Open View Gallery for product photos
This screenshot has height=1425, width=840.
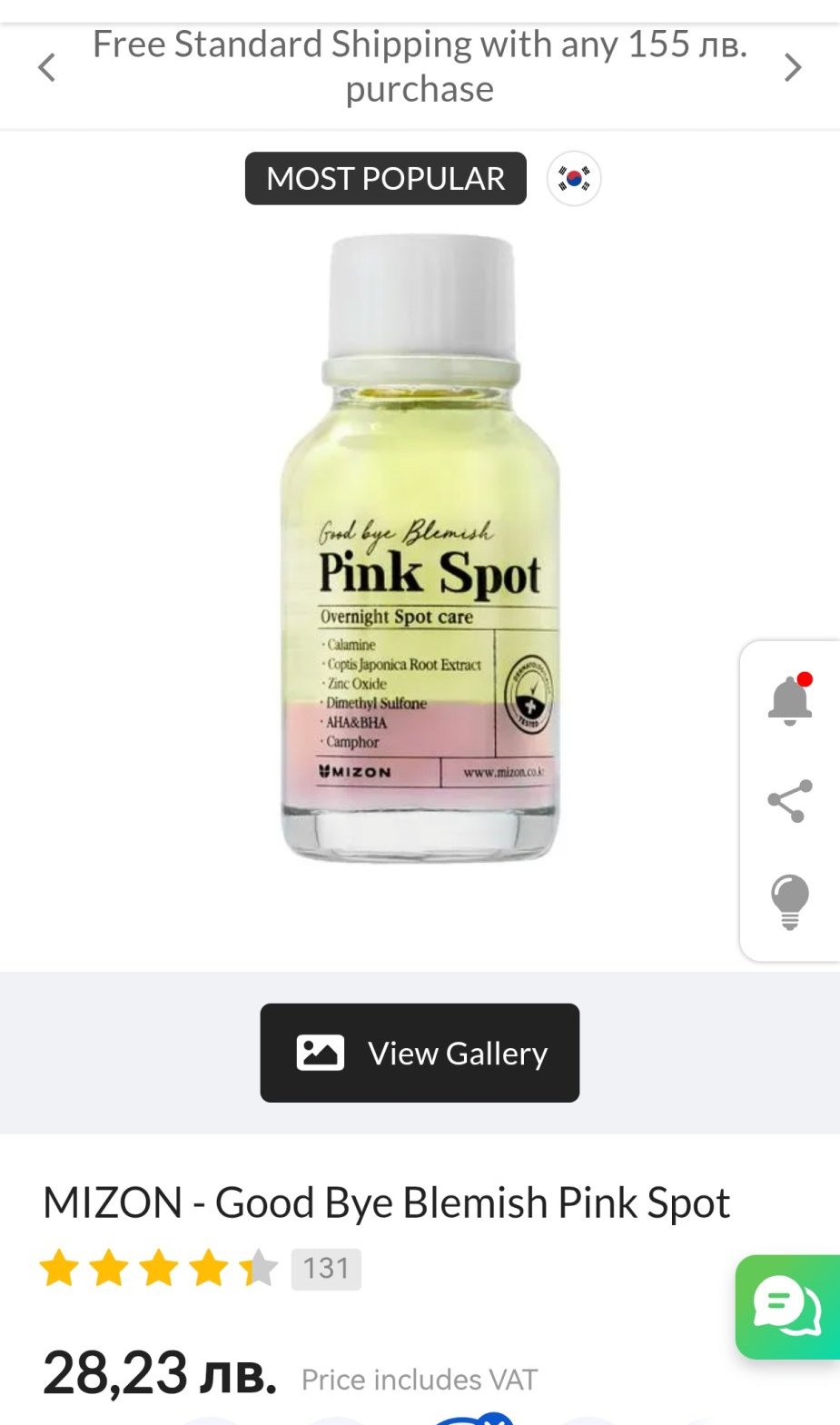[420, 1053]
